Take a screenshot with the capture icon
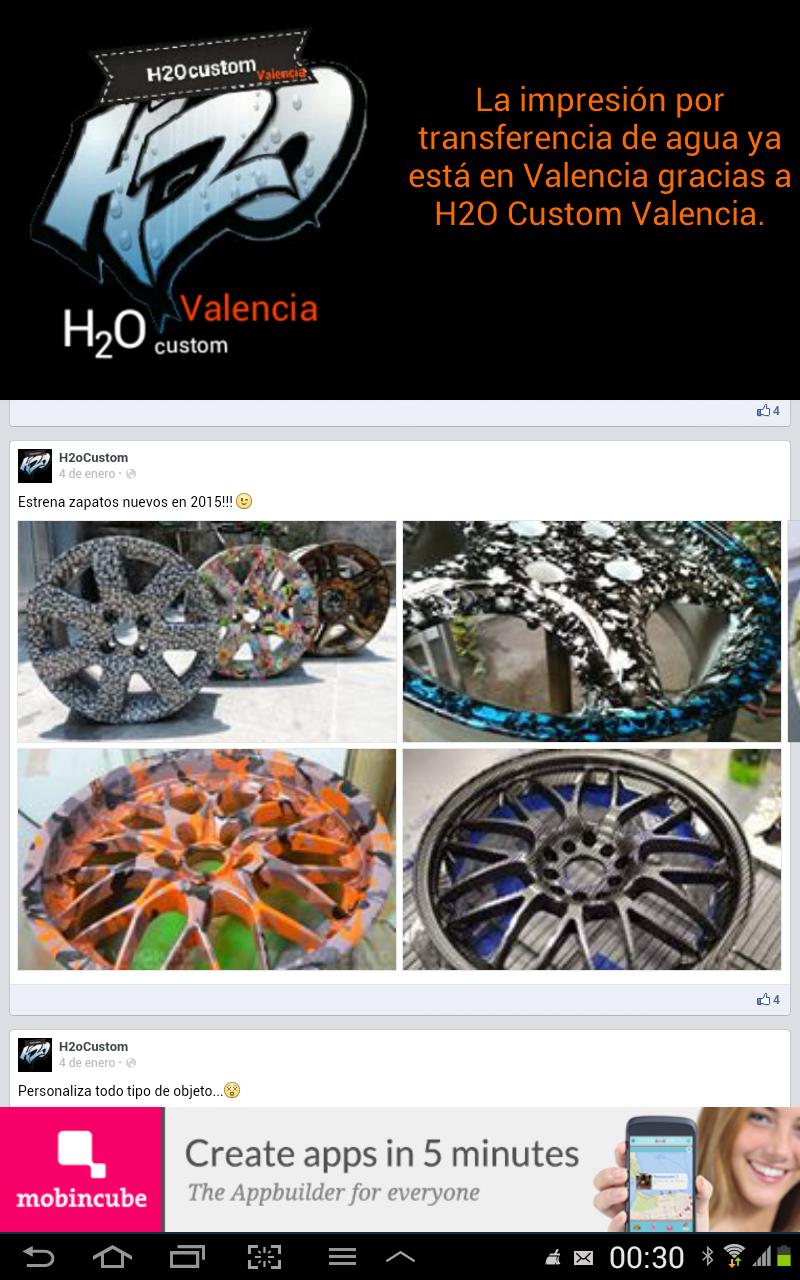 point(264,1257)
